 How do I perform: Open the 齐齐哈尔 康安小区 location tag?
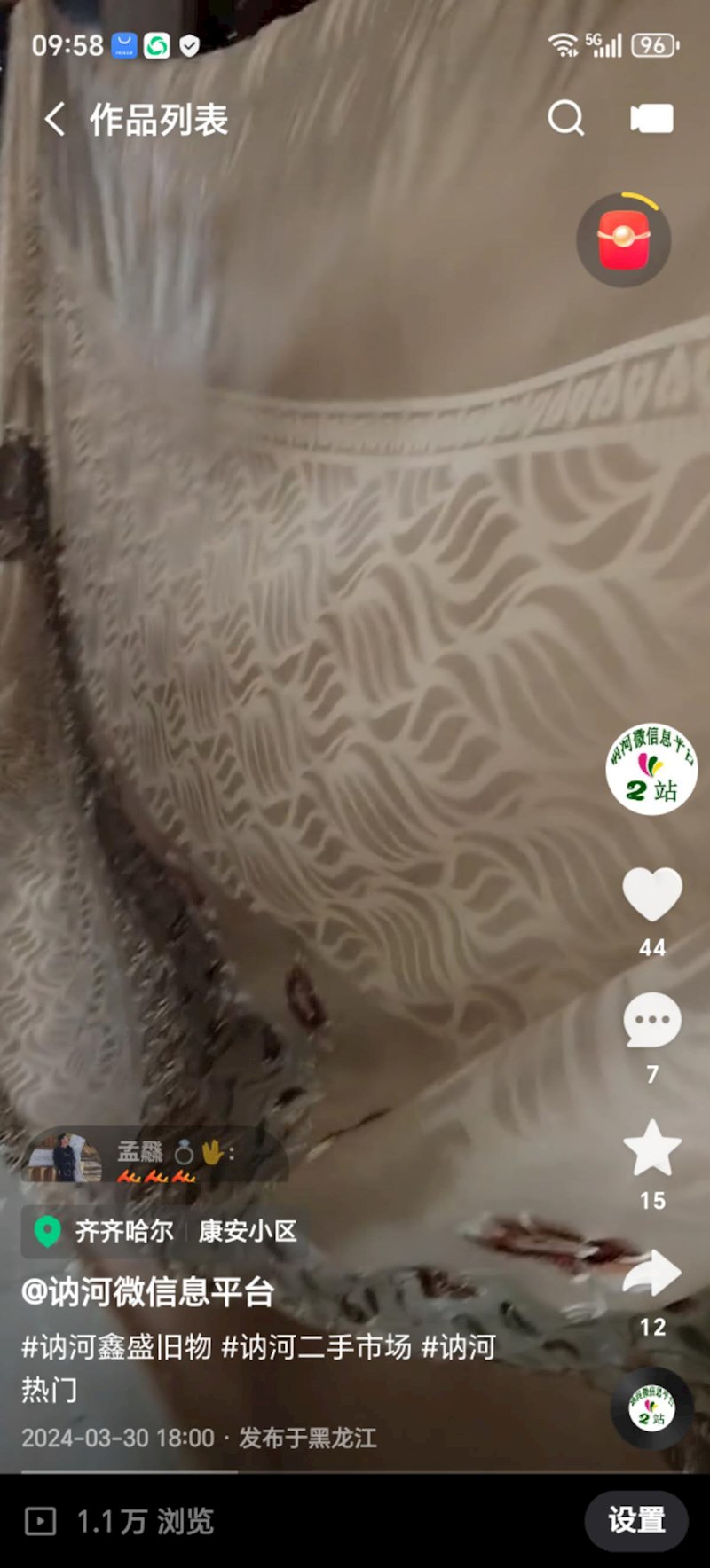click(165, 1231)
